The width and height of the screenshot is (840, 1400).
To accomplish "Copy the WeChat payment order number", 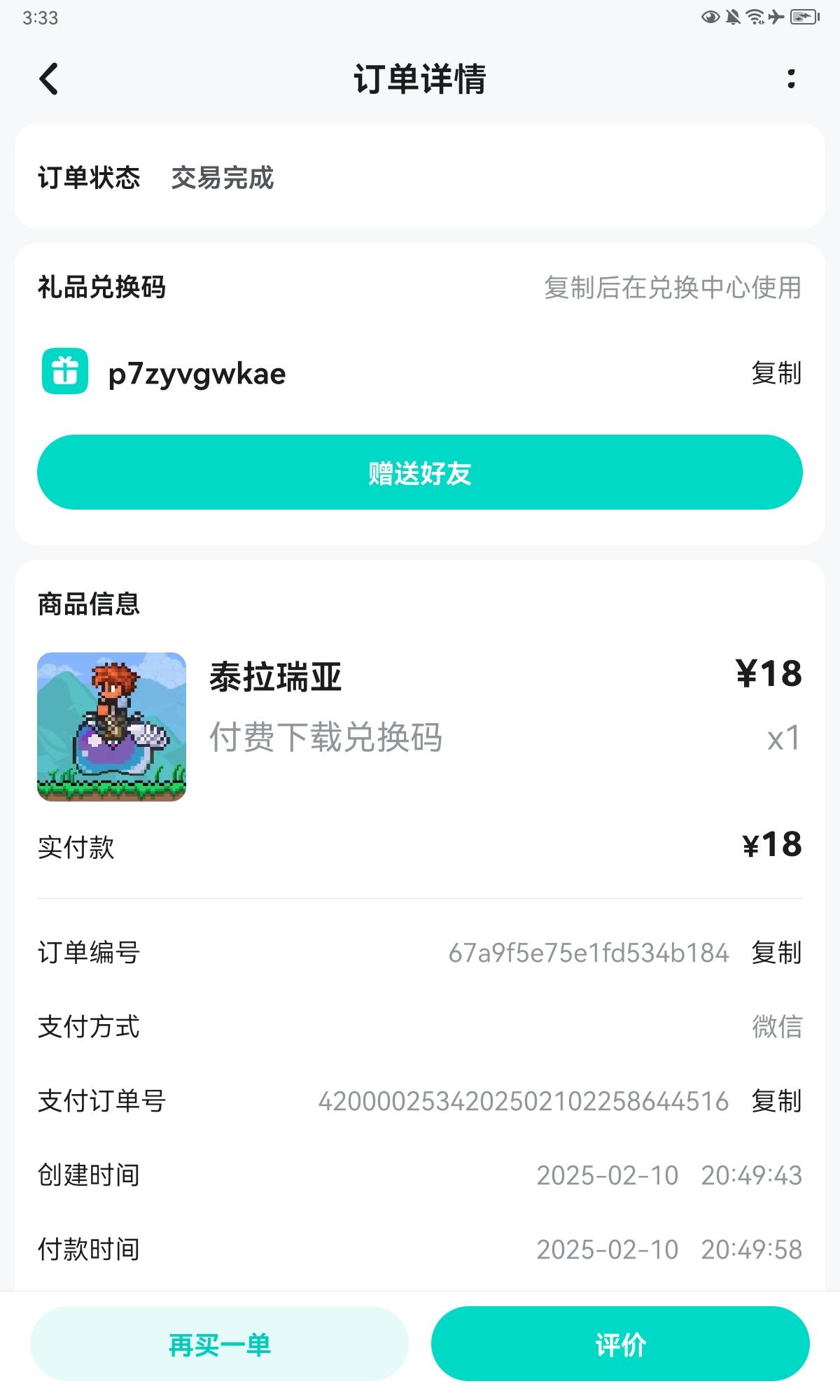I will click(x=777, y=1101).
